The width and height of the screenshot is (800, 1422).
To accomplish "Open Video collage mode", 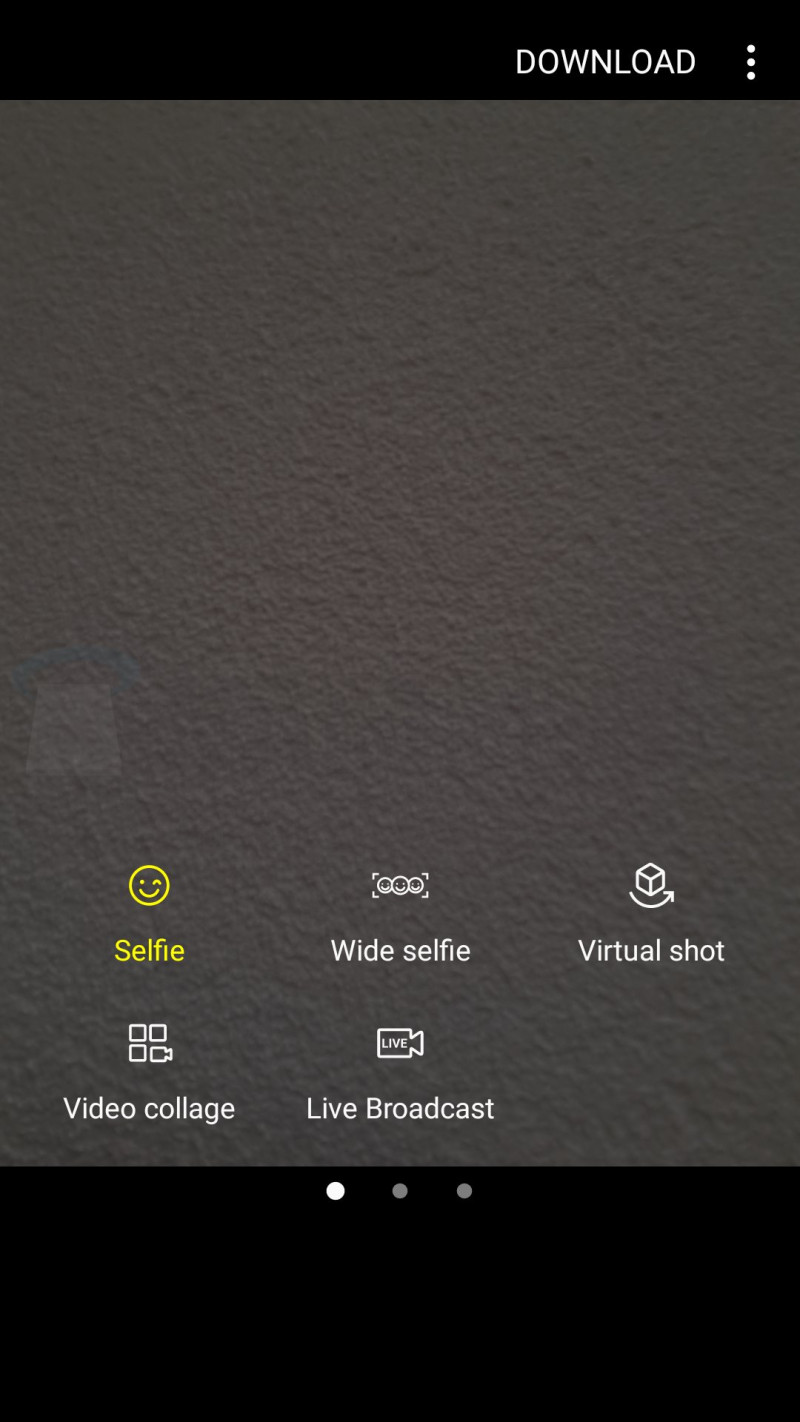I will point(149,1070).
